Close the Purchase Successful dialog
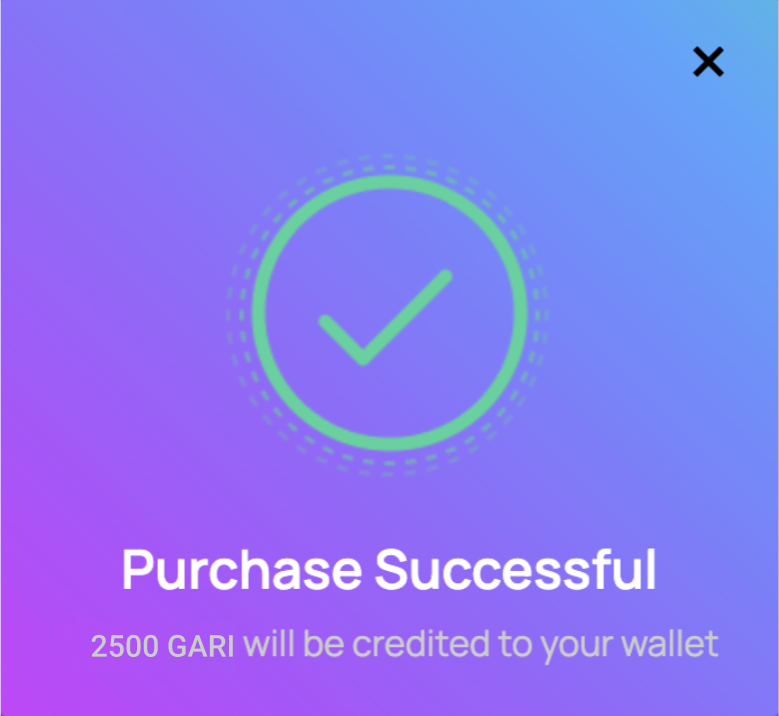Screen dimensions: 779x716 (x=708, y=62)
